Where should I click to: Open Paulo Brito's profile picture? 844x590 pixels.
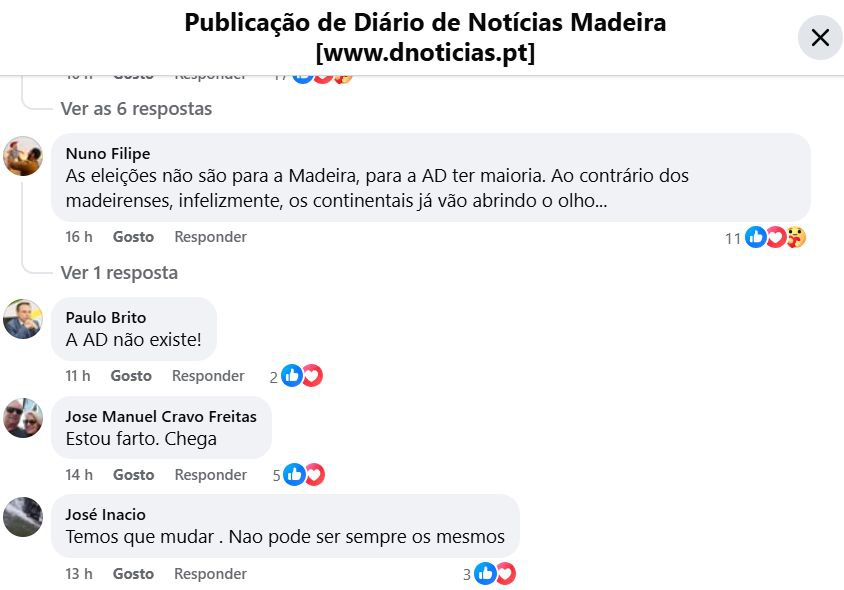click(23, 318)
